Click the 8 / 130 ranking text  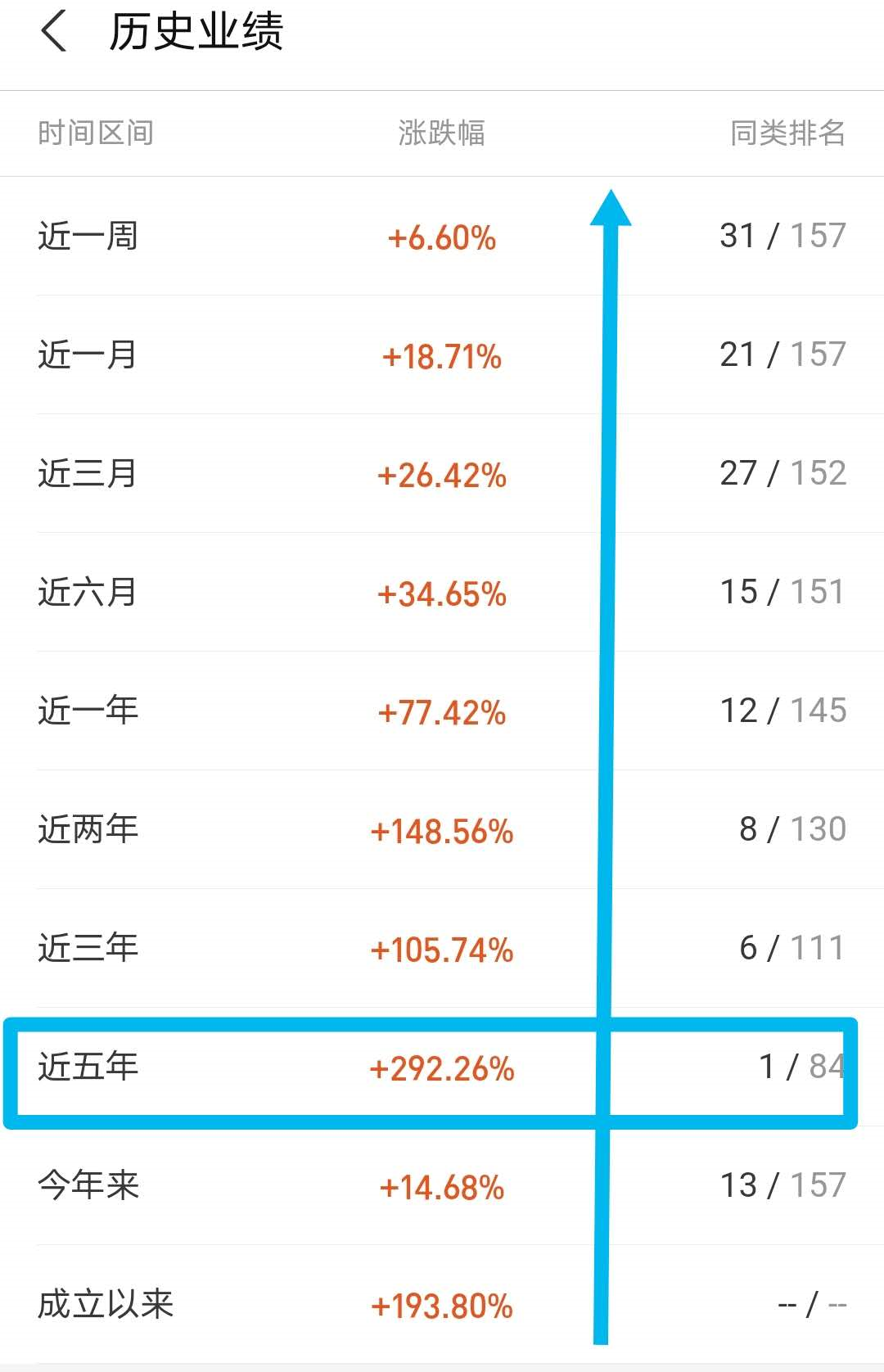790,828
